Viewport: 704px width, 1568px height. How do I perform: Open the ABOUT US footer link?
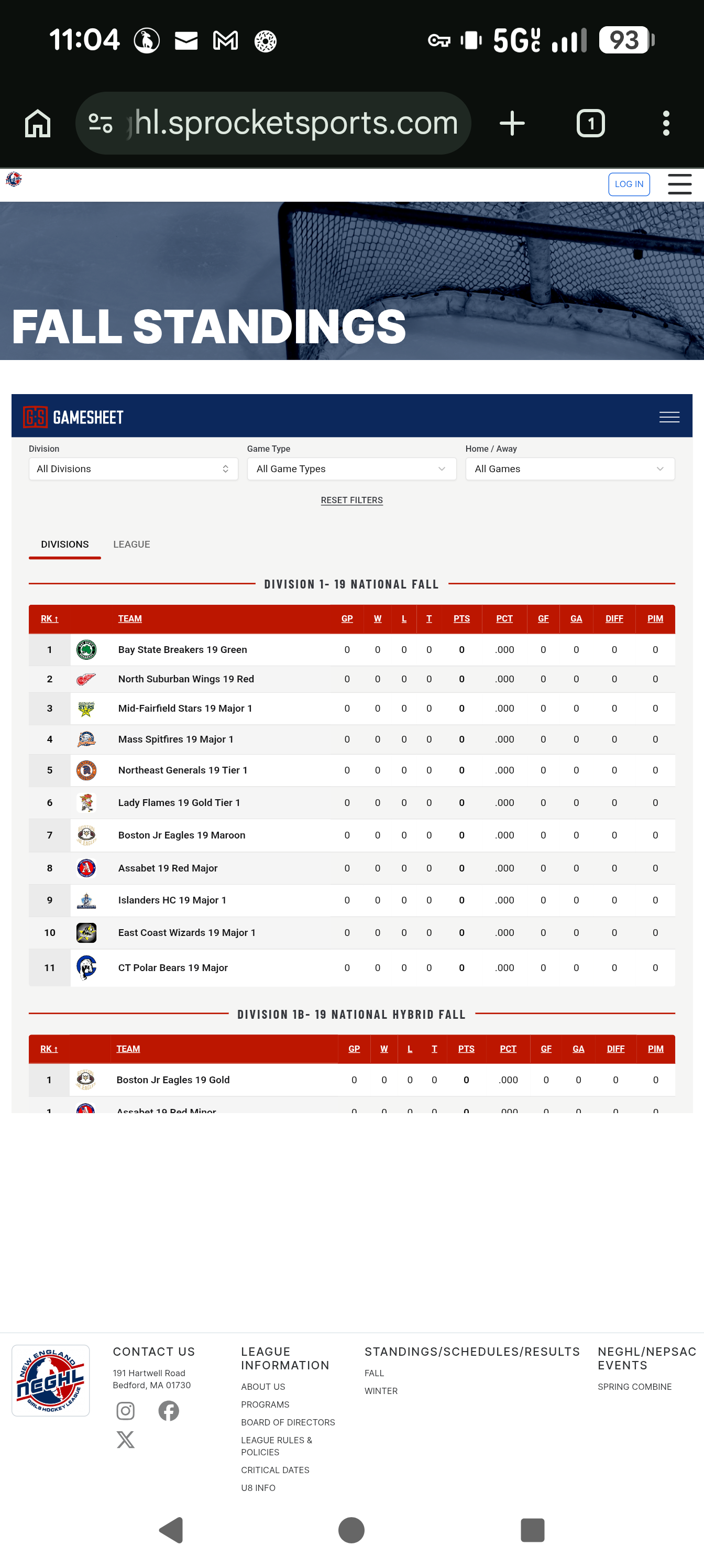pos(263,1386)
